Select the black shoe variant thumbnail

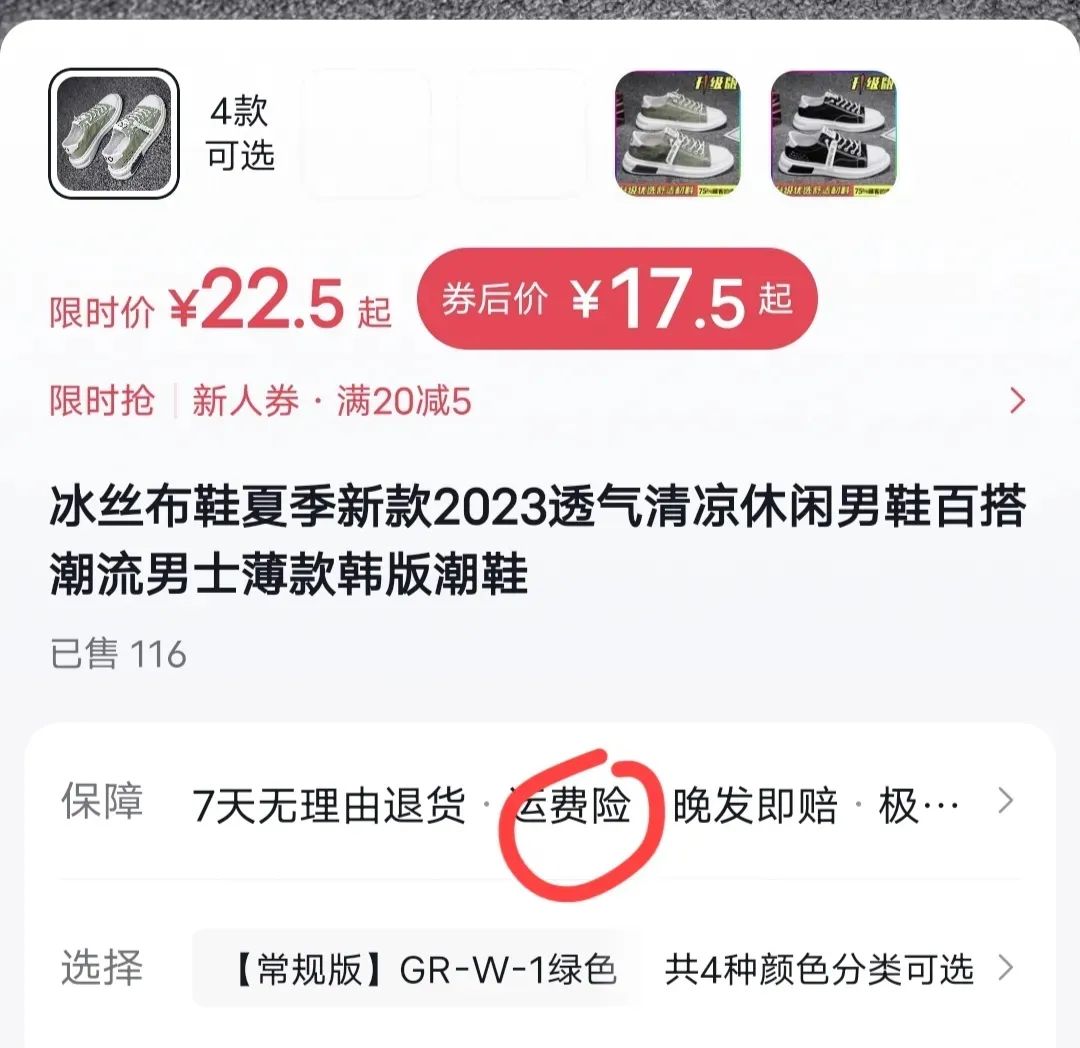pyautogui.click(x=833, y=134)
